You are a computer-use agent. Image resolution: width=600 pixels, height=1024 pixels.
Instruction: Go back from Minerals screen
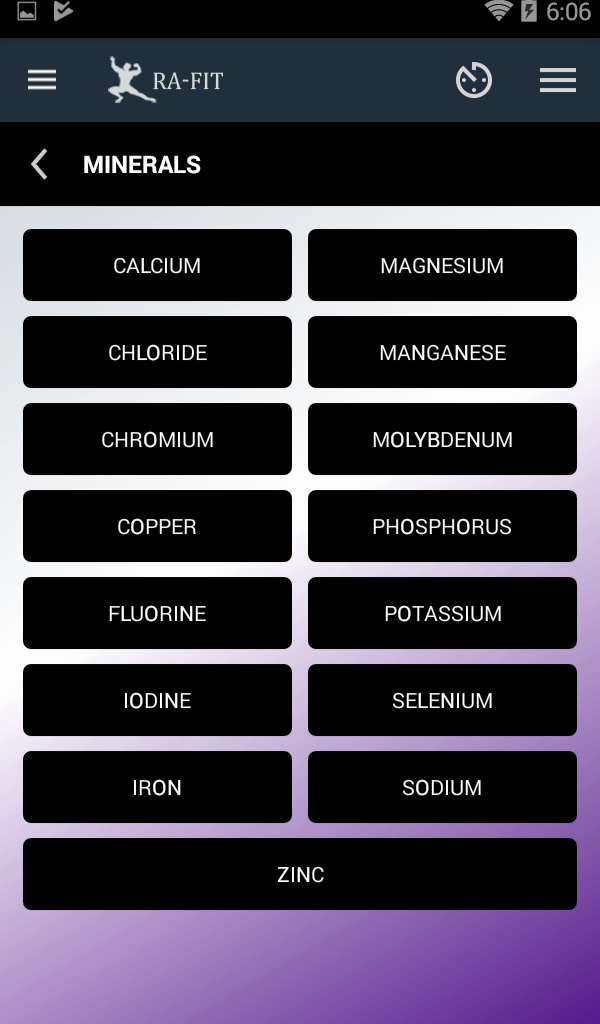pyautogui.click(x=39, y=165)
